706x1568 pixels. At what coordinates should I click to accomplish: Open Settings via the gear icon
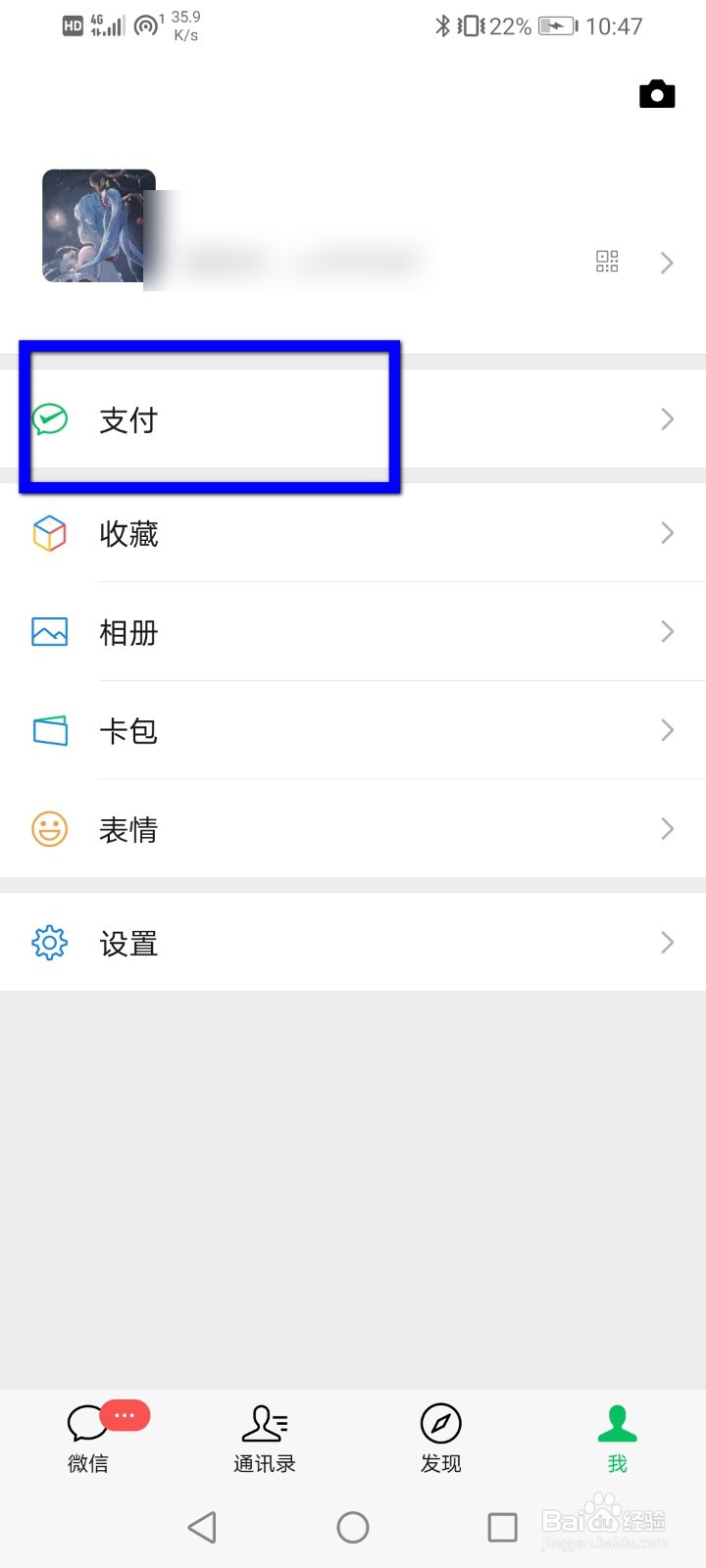click(49, 942)
